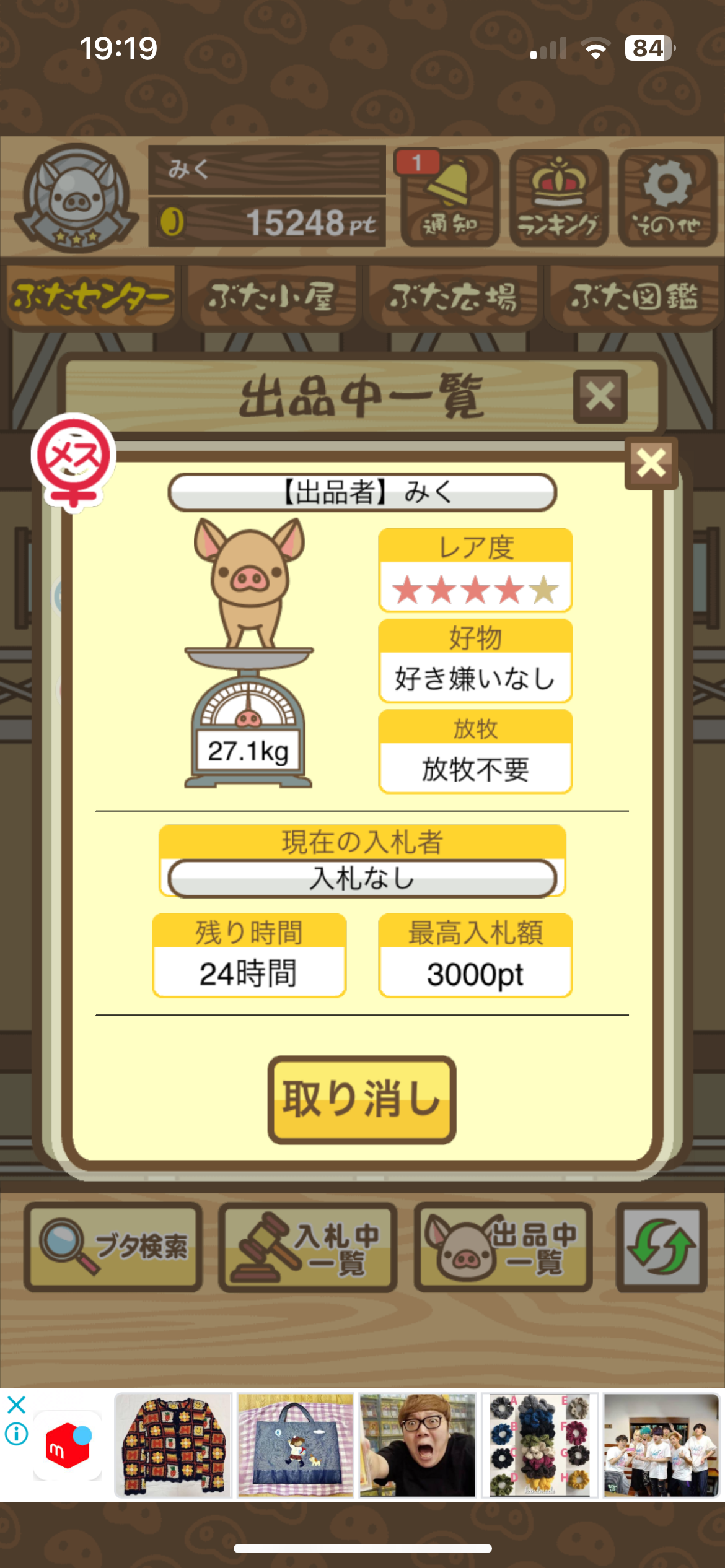725x1568 pixels.
Task: Switch to ぶた小屋 tab
Action: 271,296
